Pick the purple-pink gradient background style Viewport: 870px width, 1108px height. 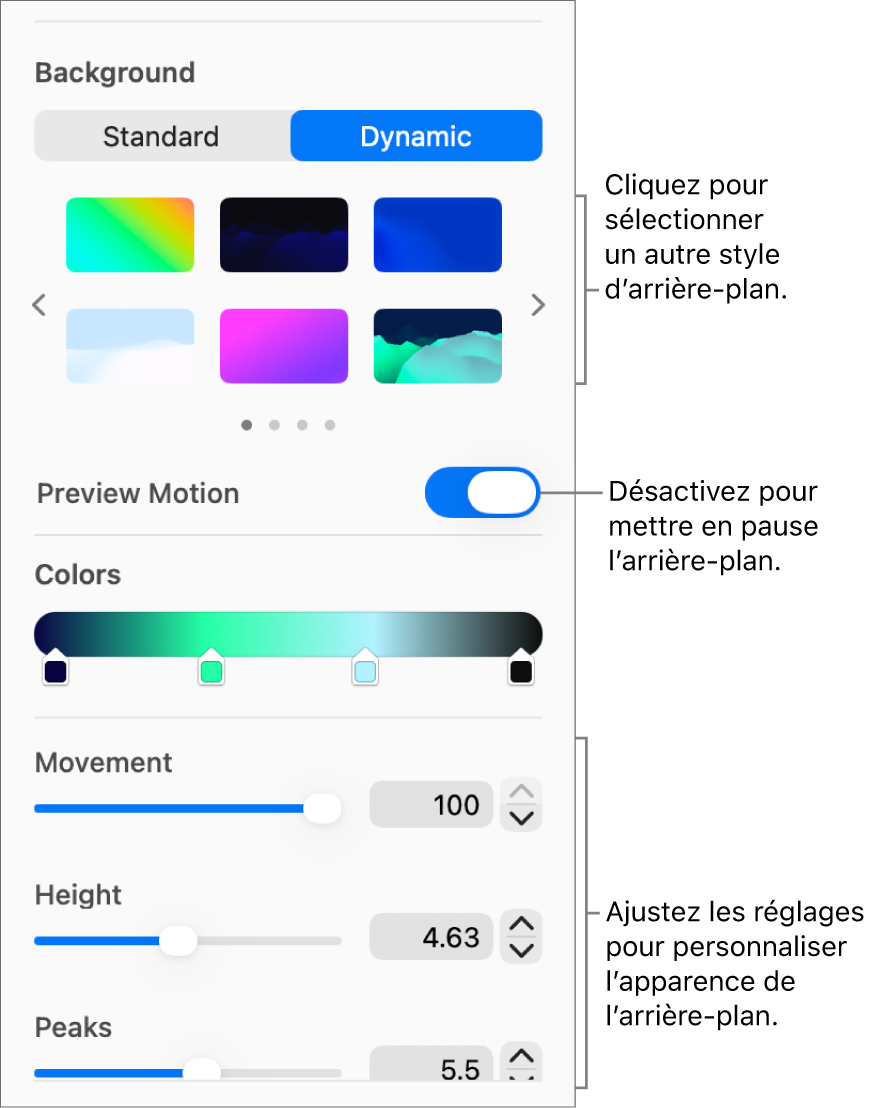[x=283, y=346]
